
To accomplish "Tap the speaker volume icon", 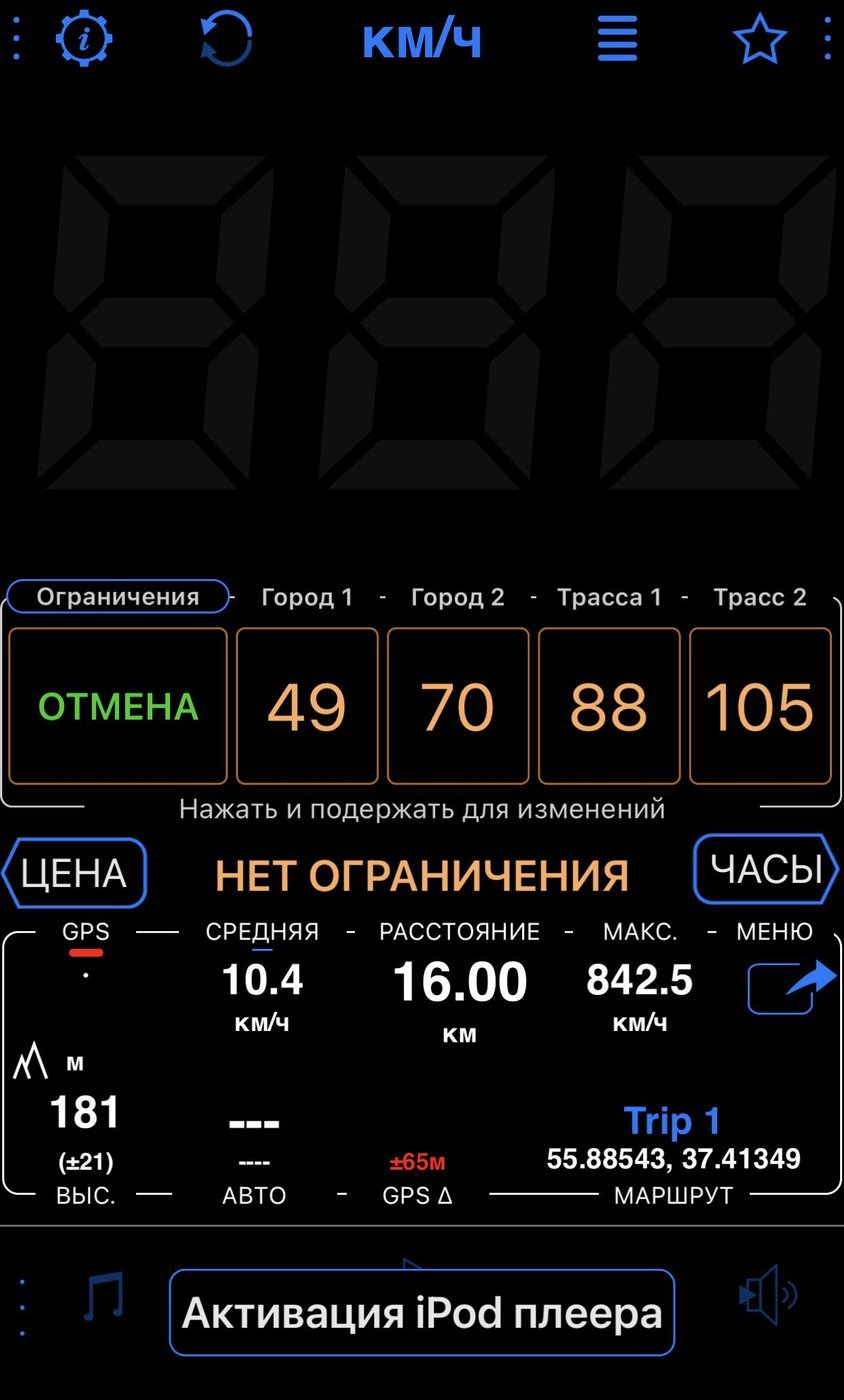I will click(x=767, y=1296).
